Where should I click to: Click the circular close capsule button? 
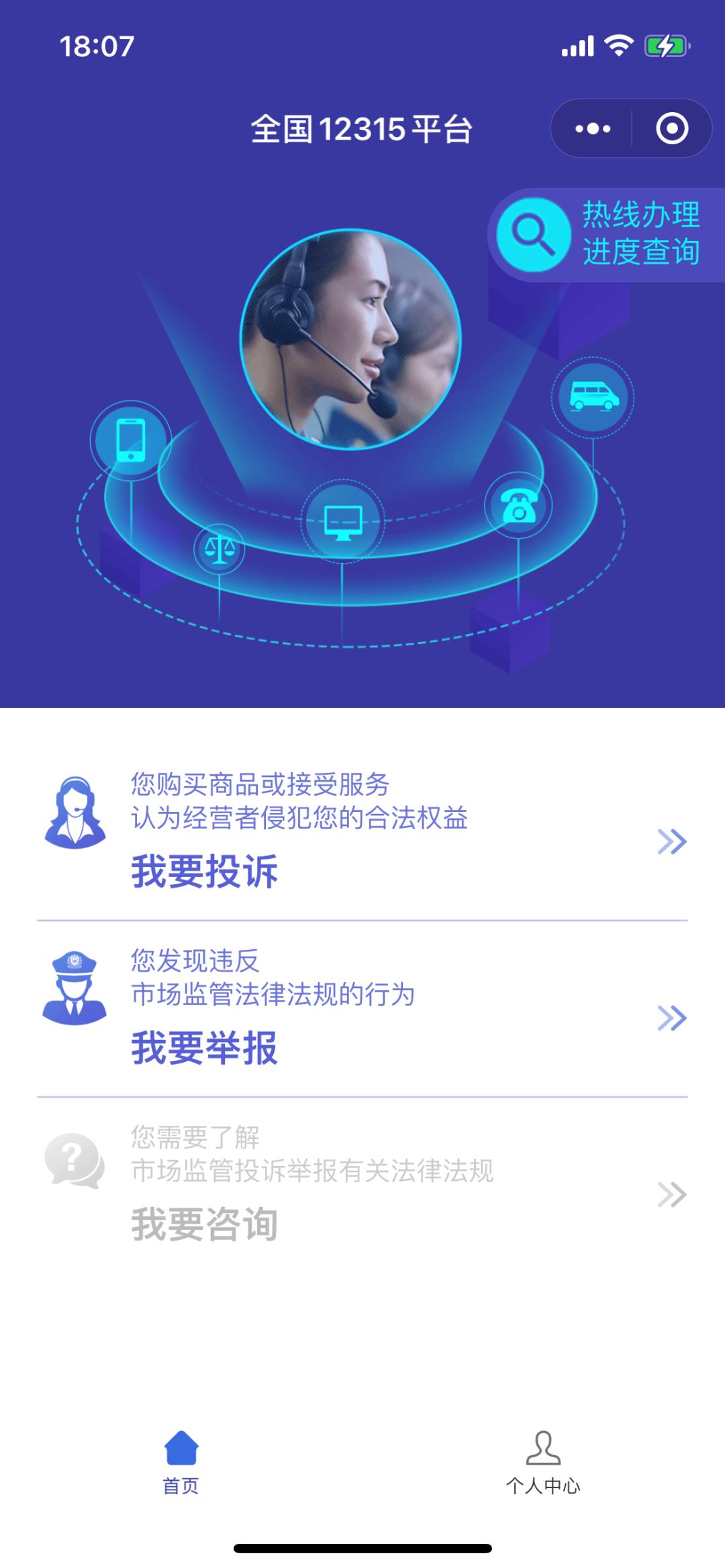coord(673,129)
